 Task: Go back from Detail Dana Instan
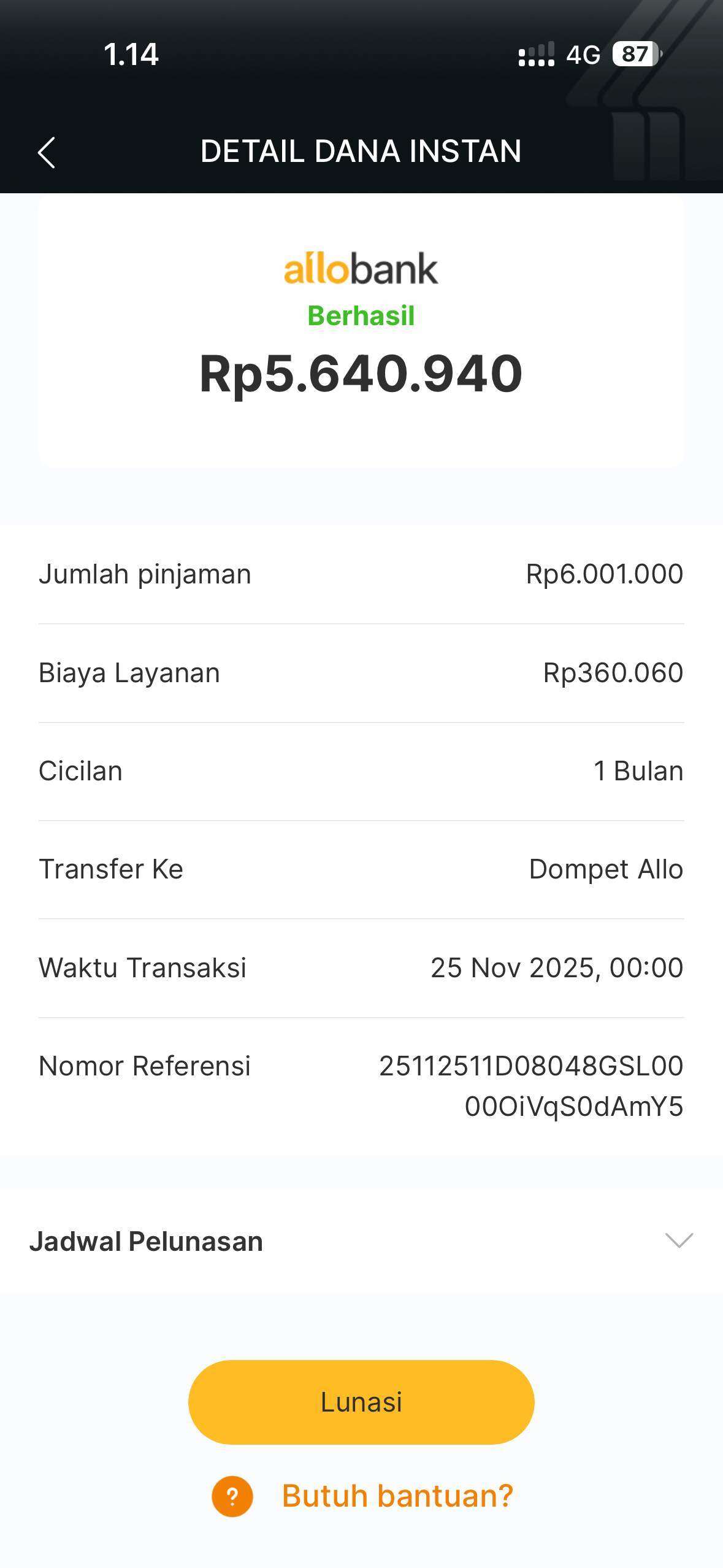tap(47, 152)
